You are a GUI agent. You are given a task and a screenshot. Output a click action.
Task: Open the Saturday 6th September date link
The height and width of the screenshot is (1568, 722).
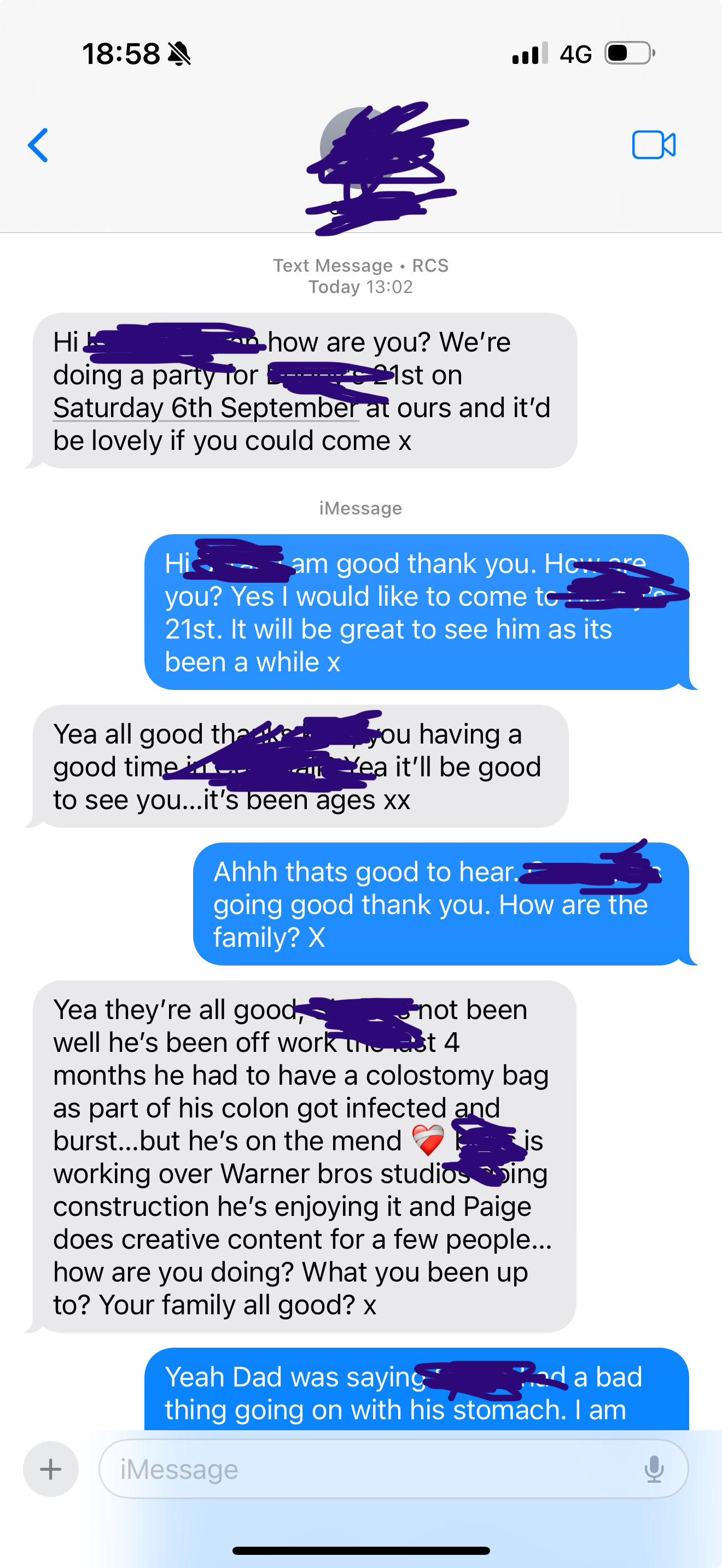(205, 408)
